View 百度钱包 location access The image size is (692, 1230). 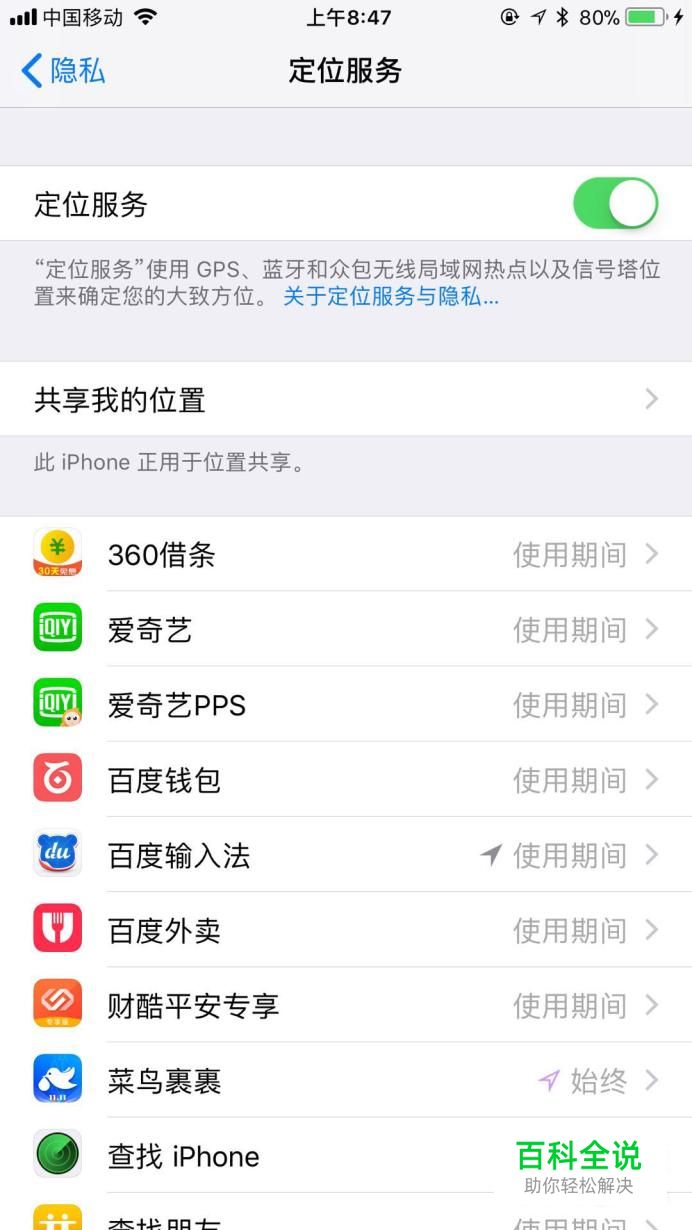(x=346, y=780)
